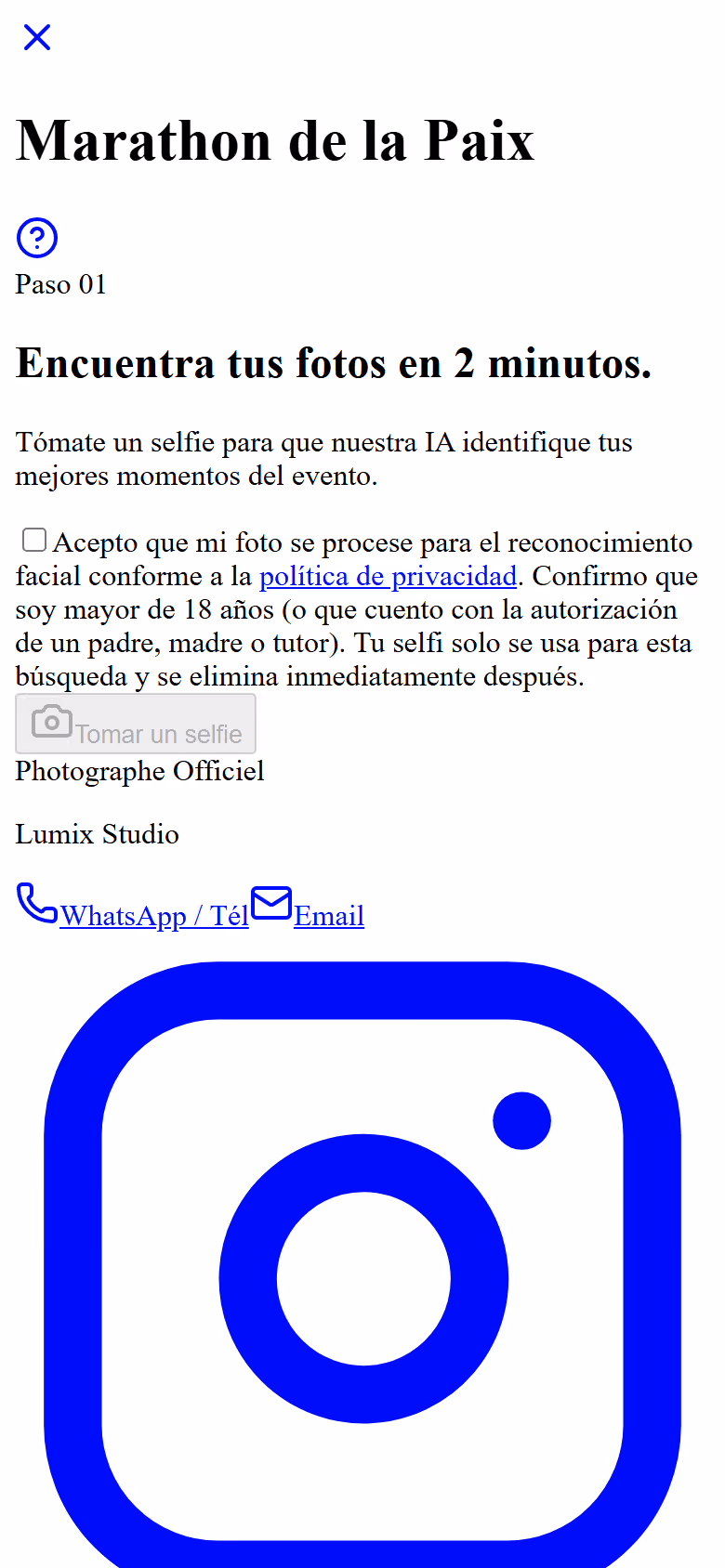Viewport: 725px width, 1568px height.
Task: Contact photographer via WhatsApp / Tél
Action: pyautogui.click(x=133, y=905)
